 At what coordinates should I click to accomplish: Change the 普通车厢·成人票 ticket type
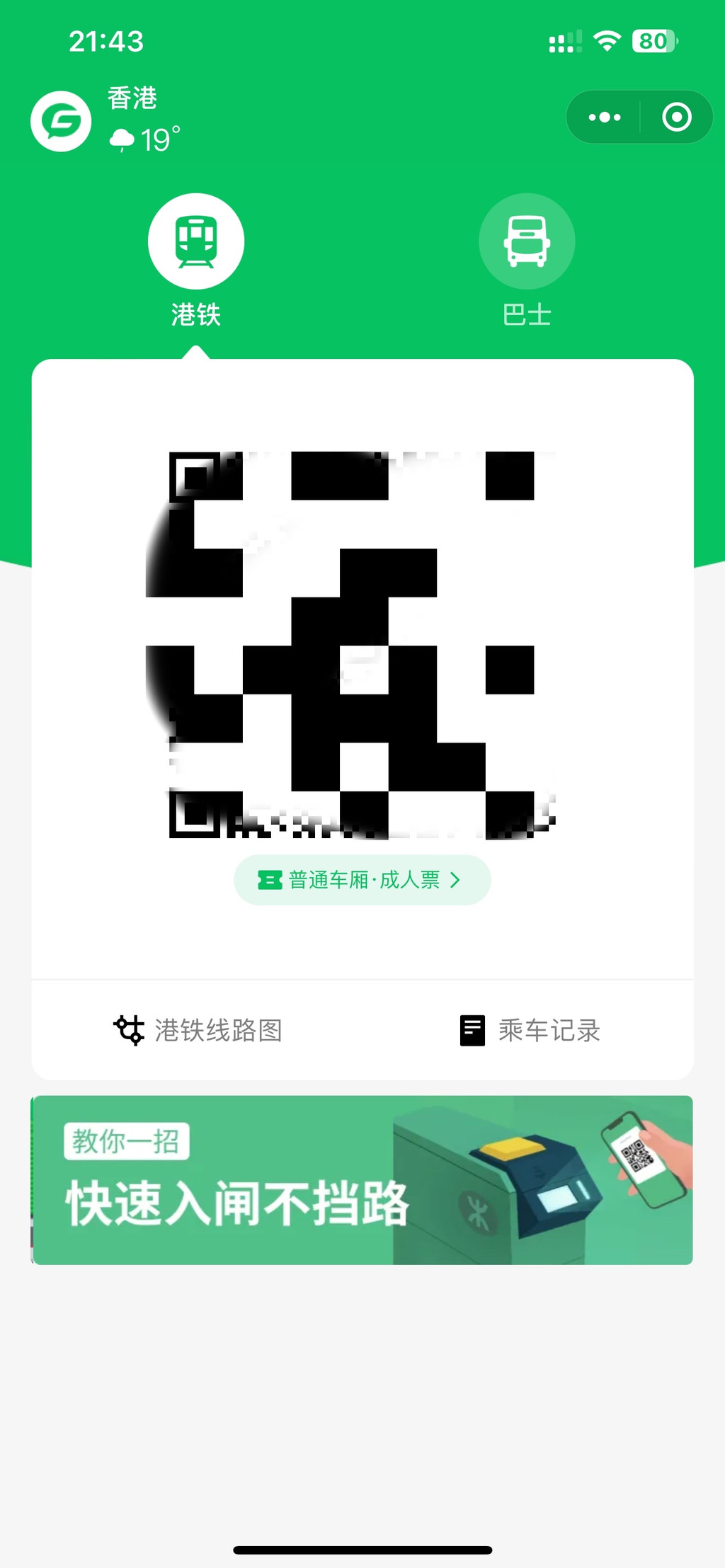362,880
